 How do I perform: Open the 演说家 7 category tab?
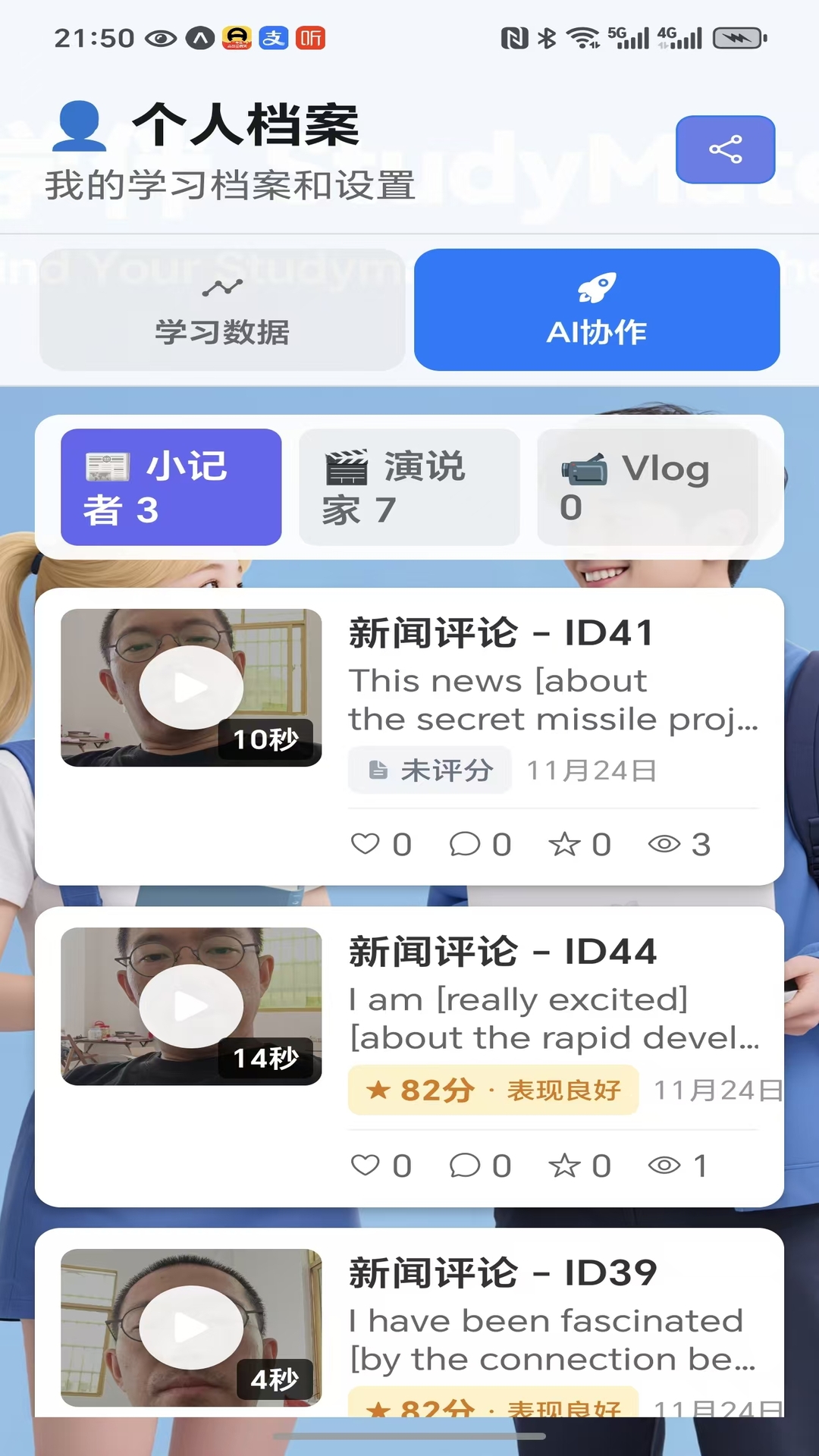click(x=409, y=486)
